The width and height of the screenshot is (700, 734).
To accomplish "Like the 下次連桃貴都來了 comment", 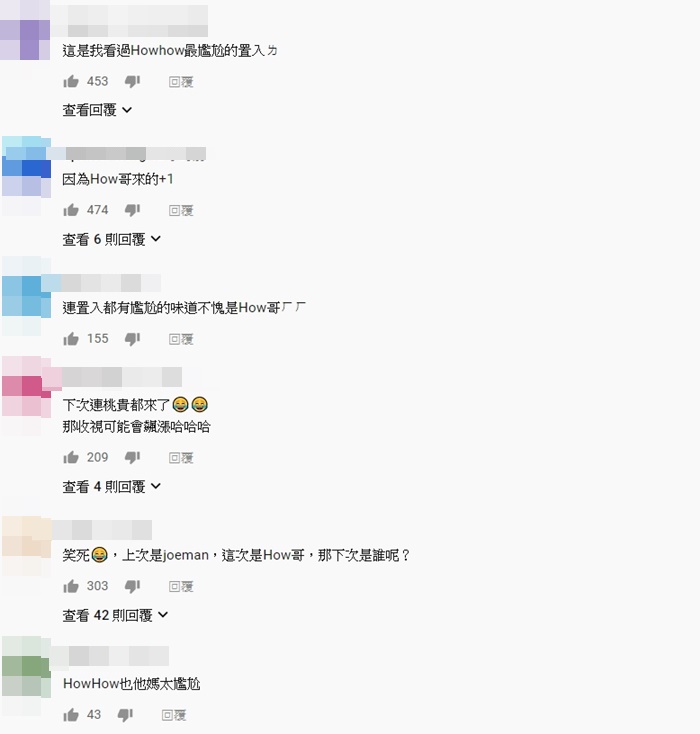I will [71, 457].
